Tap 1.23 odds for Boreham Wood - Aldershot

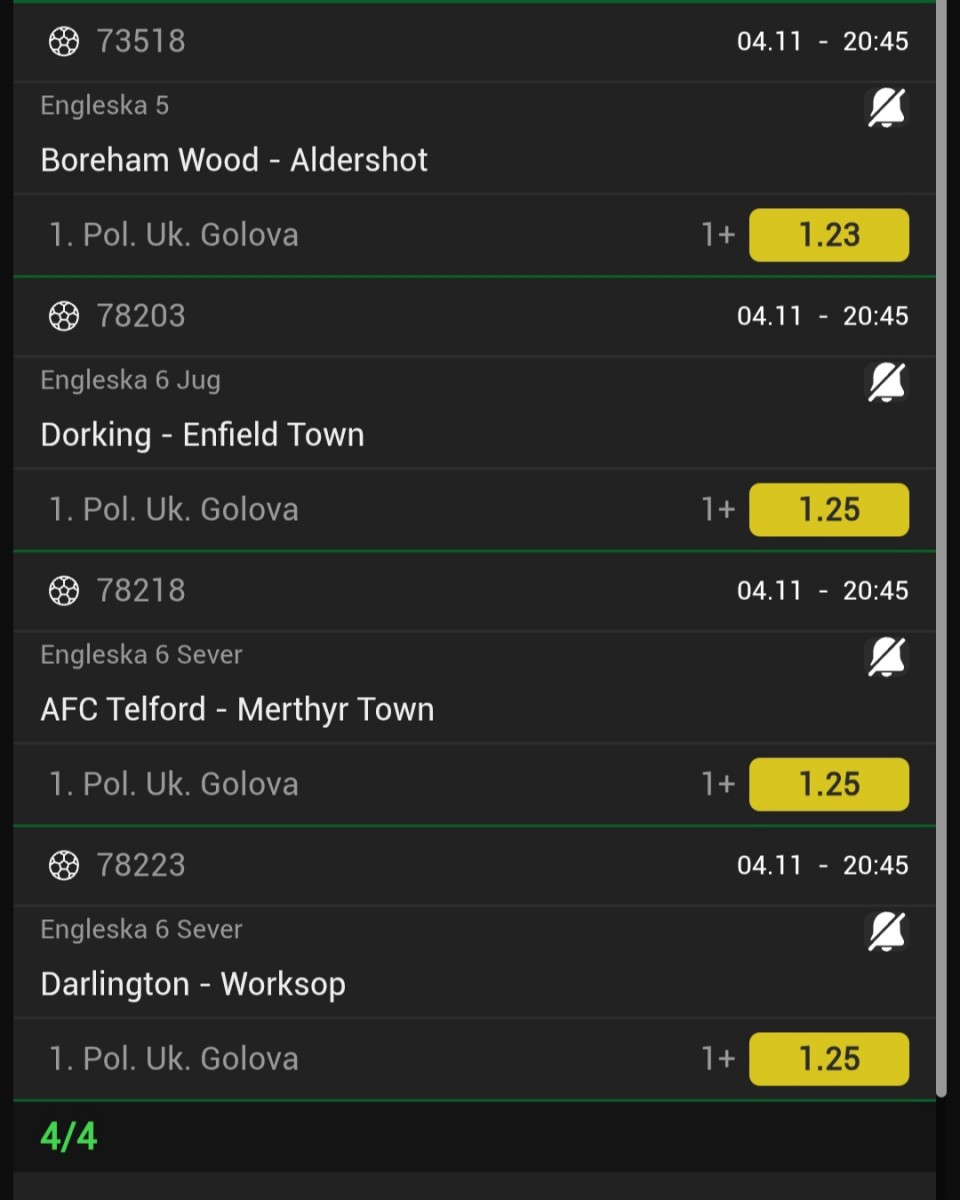829,235
